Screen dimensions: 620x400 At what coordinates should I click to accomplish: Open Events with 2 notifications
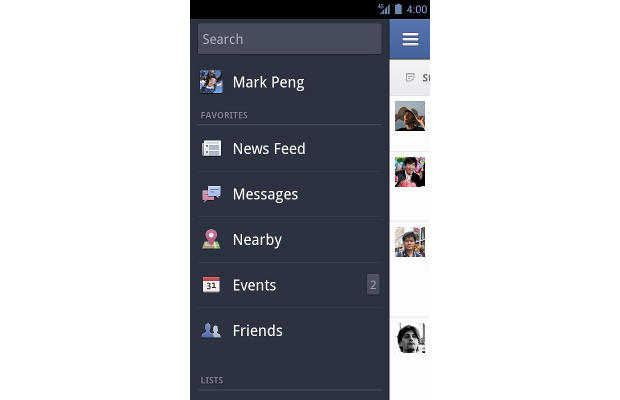pos(255,285)
